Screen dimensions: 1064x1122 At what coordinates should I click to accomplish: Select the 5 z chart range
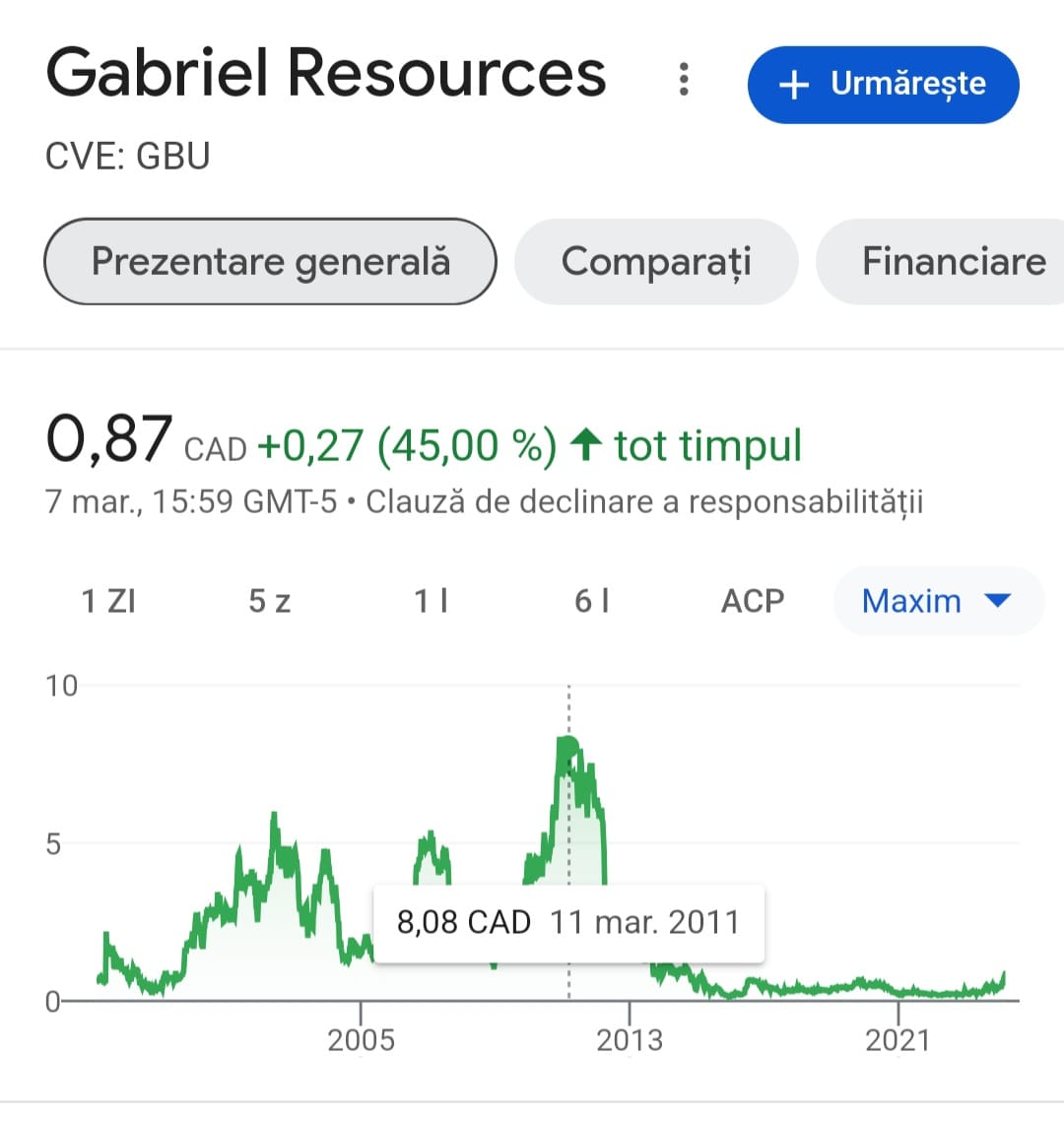(269, 601)
